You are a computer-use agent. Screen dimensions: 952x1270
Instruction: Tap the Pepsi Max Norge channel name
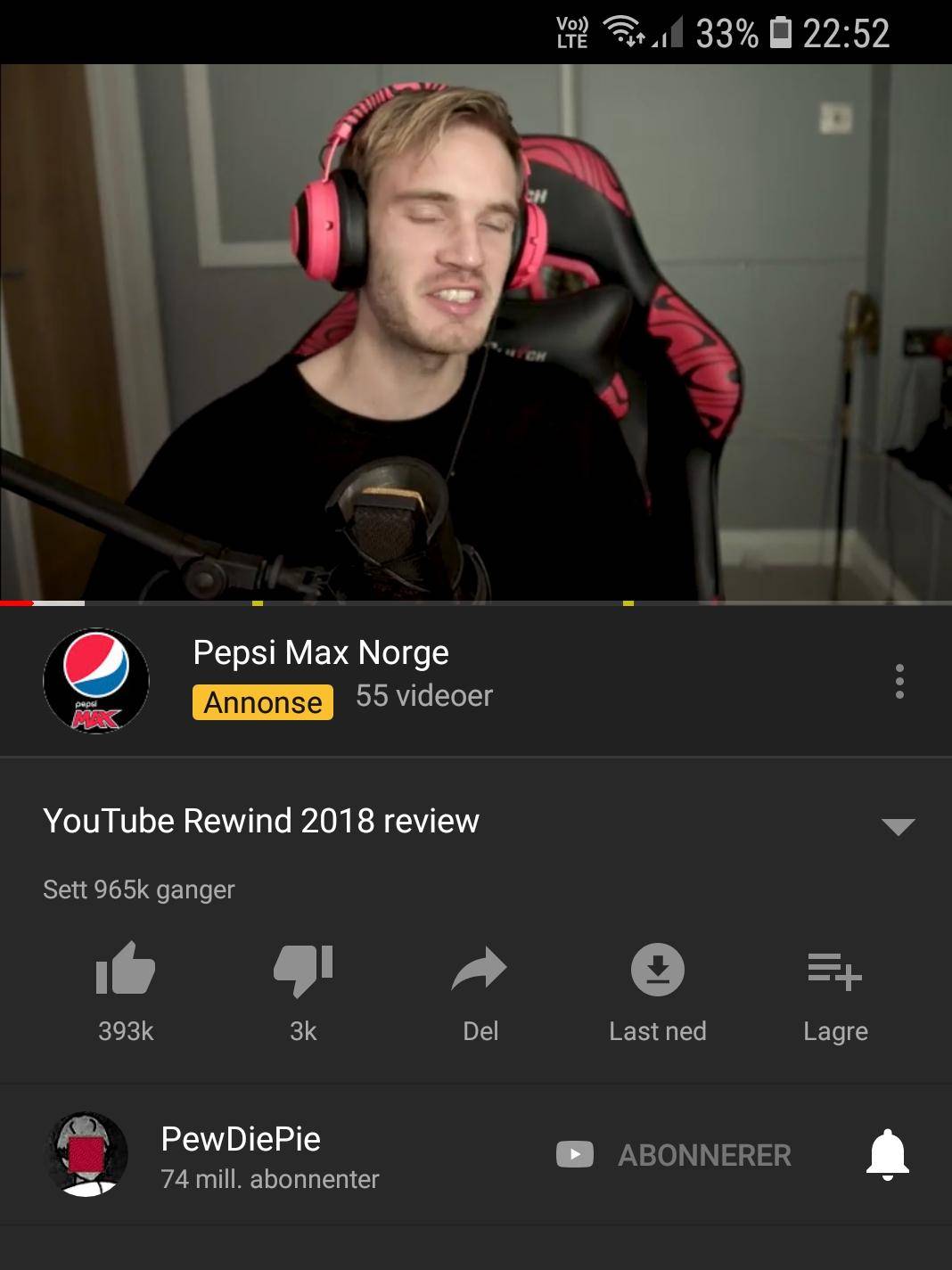click(x=320, y=652)
